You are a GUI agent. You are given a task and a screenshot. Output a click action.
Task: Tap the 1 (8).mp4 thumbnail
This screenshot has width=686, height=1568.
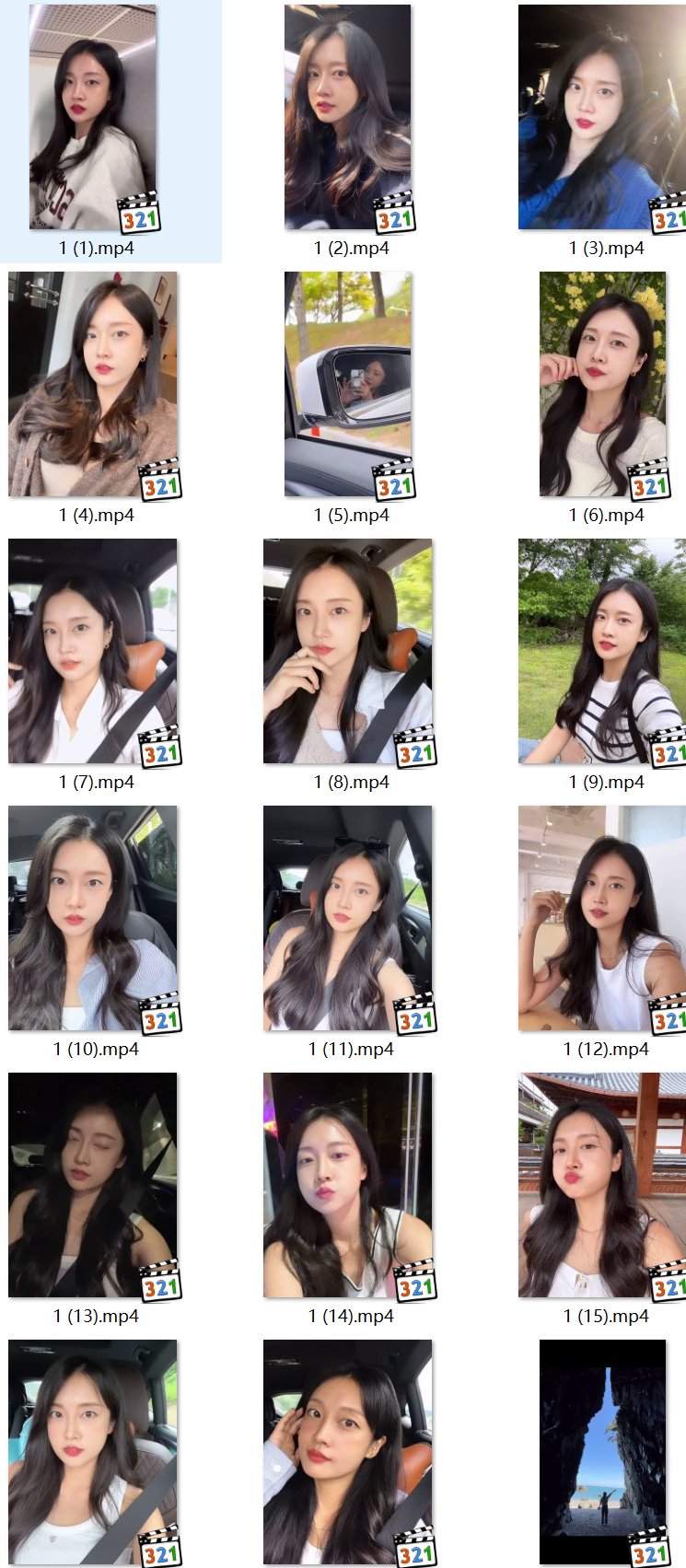coord(347,652)
